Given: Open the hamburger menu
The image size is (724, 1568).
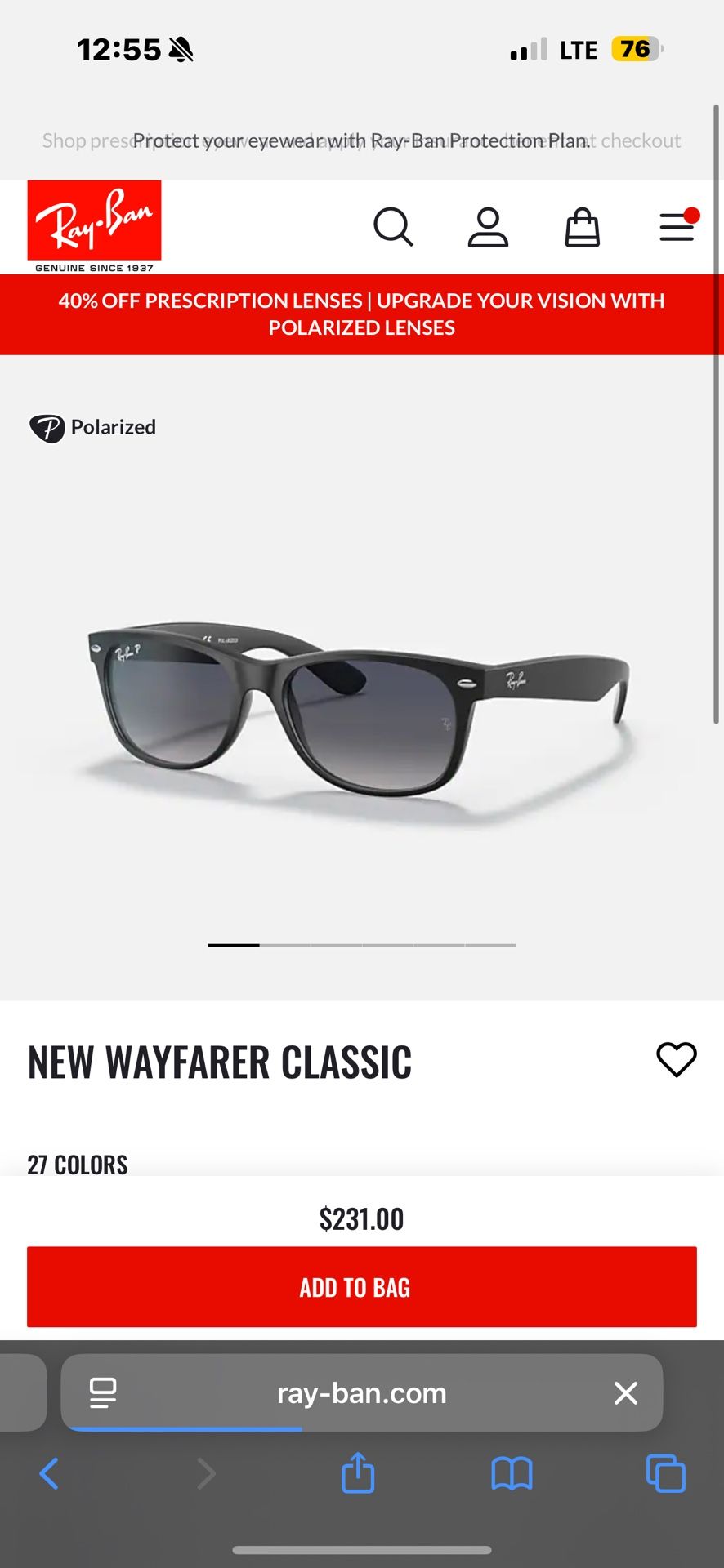Looking at the screenshot, I should (677, 227).
